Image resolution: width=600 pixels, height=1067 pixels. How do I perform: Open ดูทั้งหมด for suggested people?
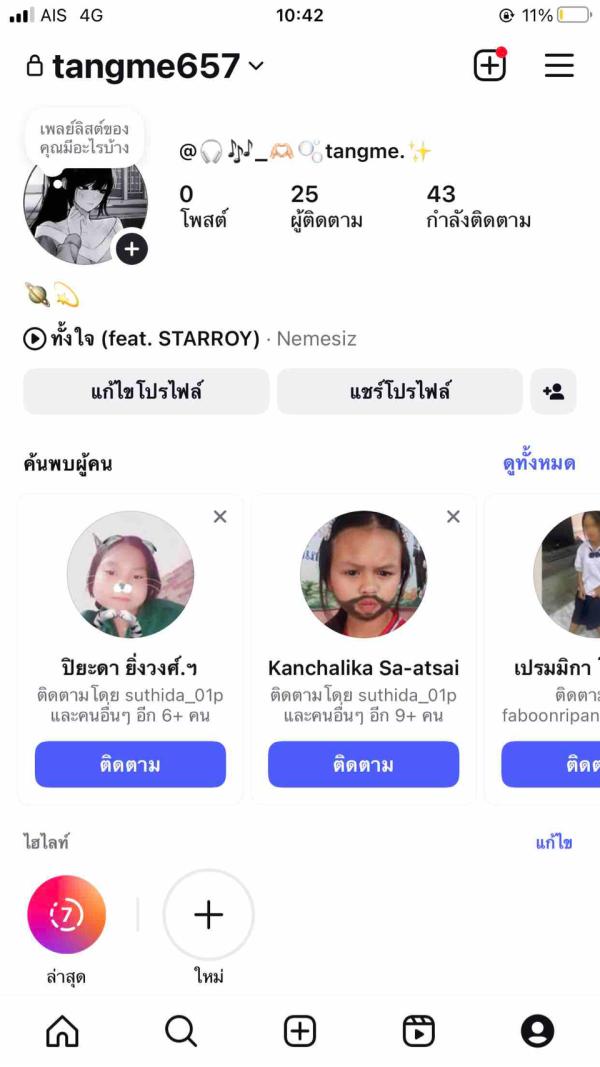(538, 464)
